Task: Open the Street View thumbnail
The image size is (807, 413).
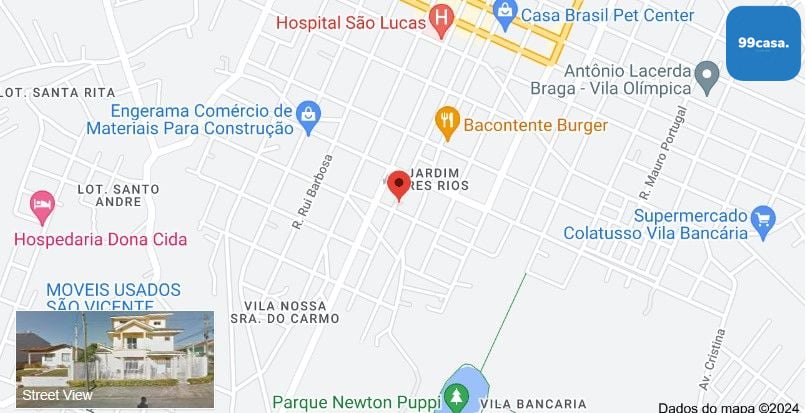Action: [114, 359]
